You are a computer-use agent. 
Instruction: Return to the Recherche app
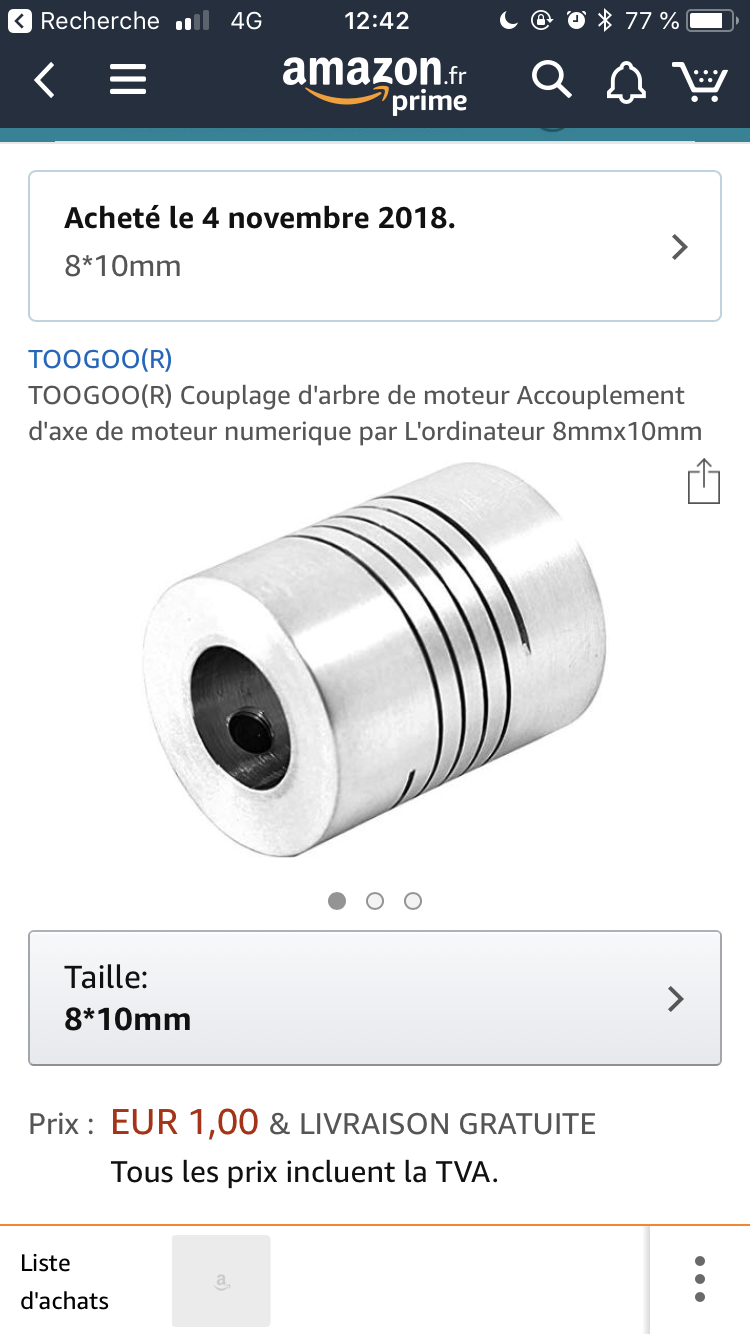tap(88, 21)
